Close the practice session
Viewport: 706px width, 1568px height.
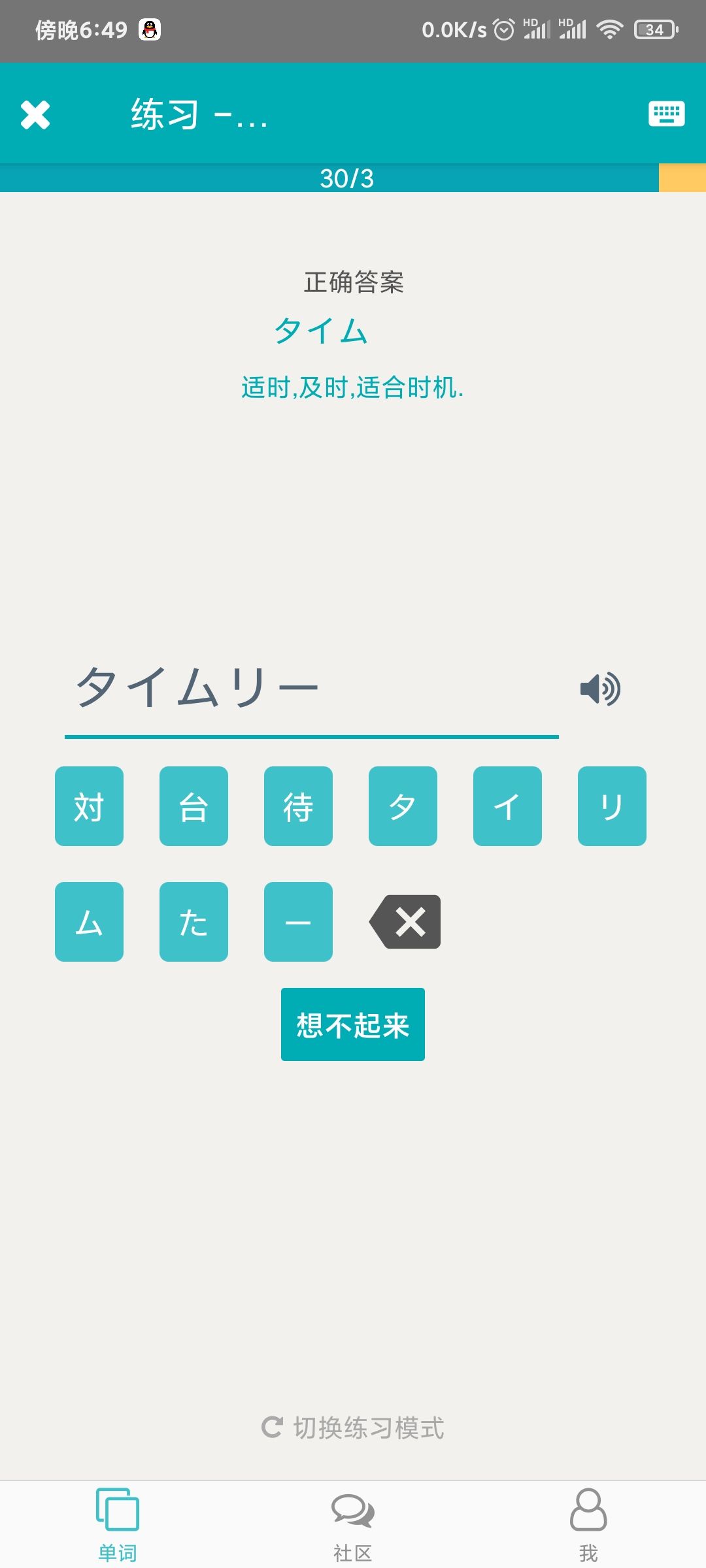tap(35, 115)
